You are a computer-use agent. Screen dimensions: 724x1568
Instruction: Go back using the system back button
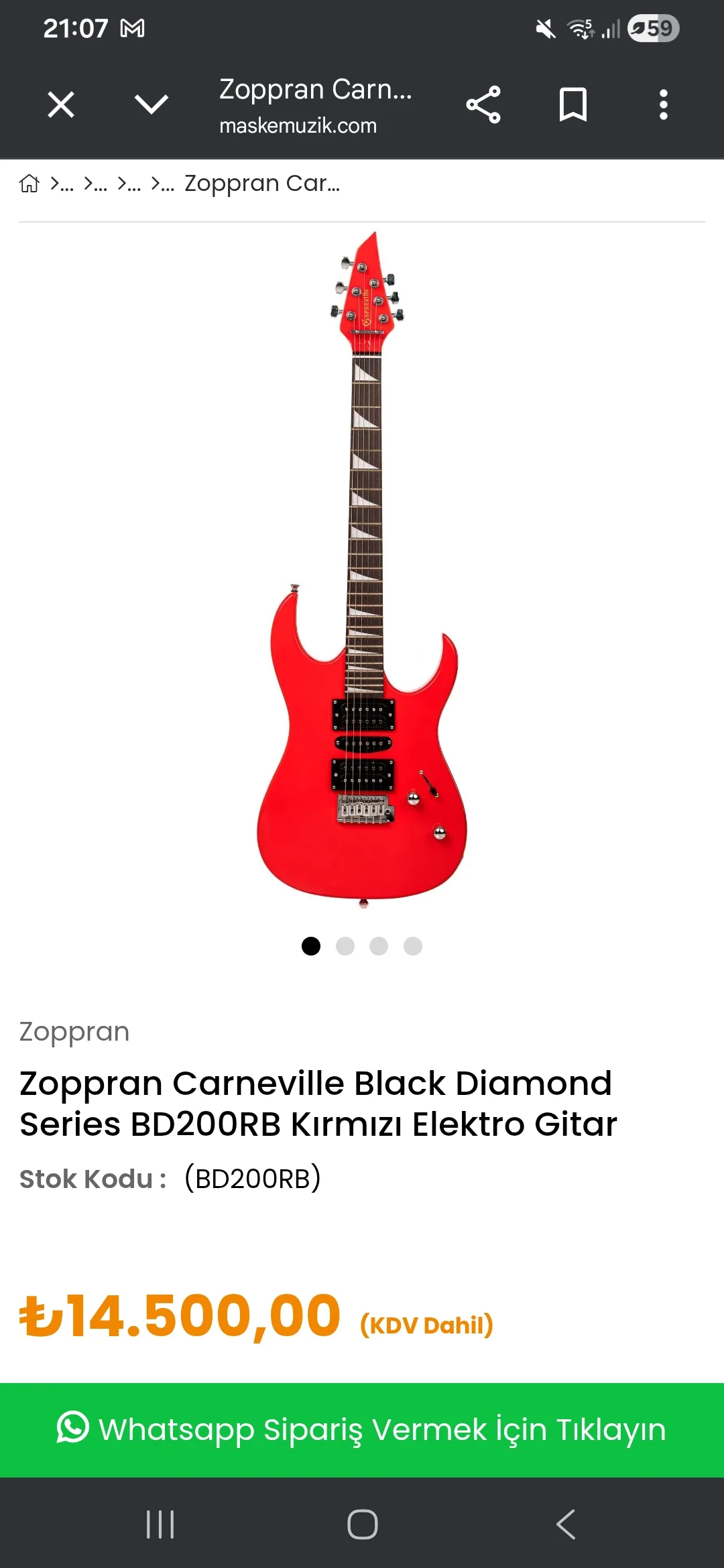point(566,1524)
